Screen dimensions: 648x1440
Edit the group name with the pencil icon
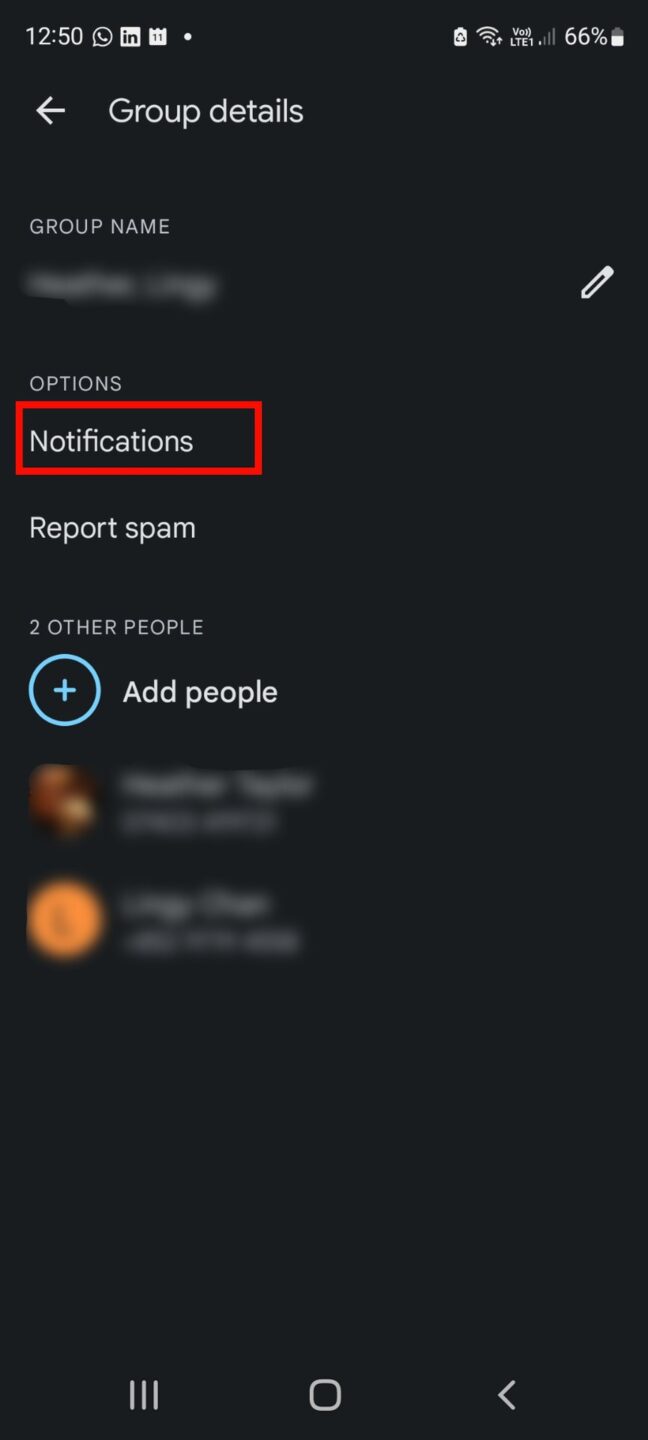coord(596,283)
